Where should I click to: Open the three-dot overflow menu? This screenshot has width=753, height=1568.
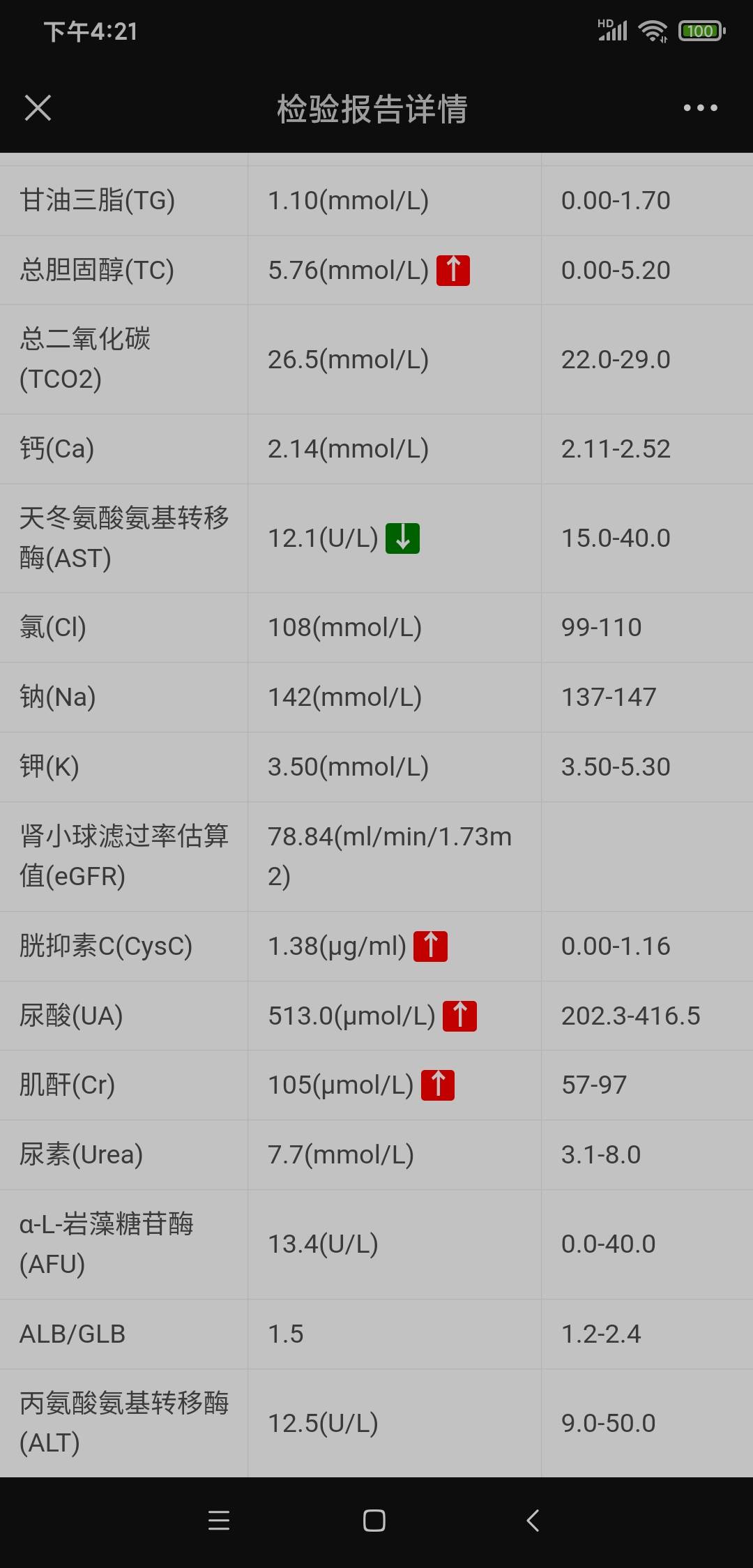tap(700, 108)
